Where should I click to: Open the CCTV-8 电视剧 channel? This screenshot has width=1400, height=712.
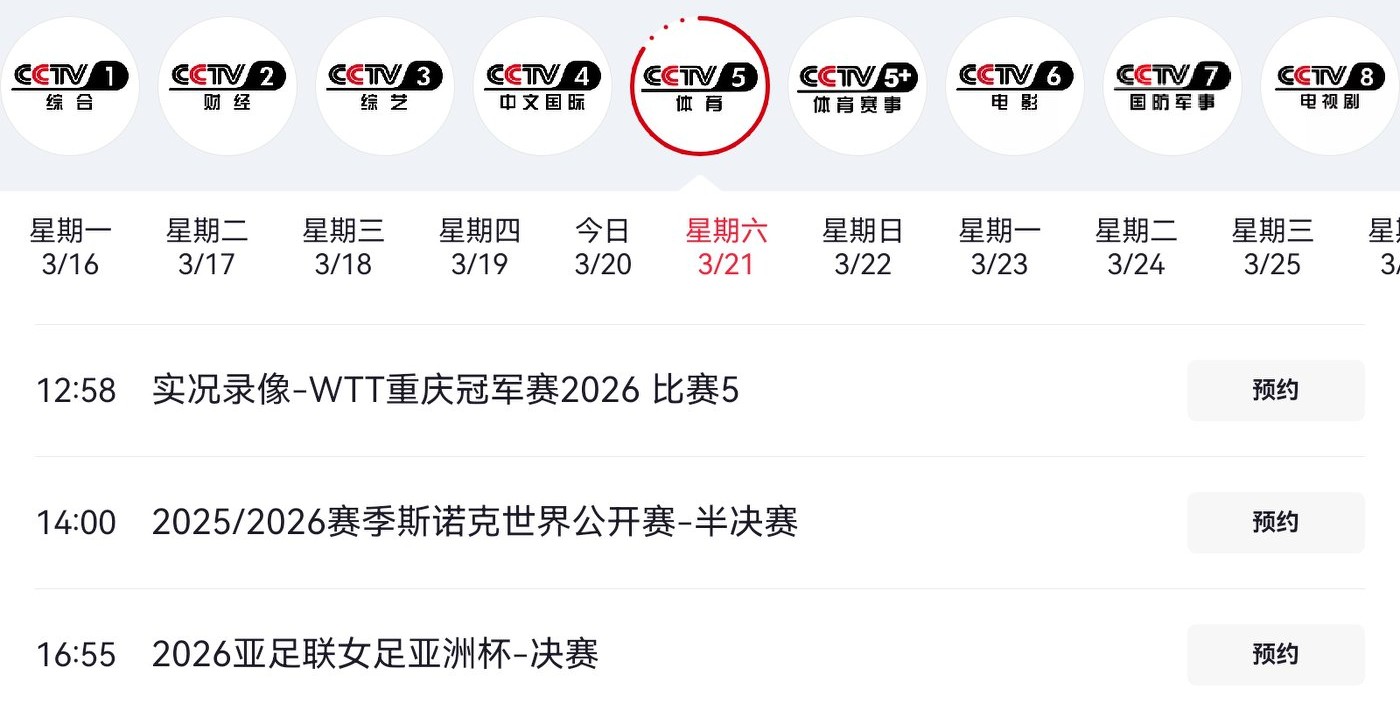point(1329,86)
